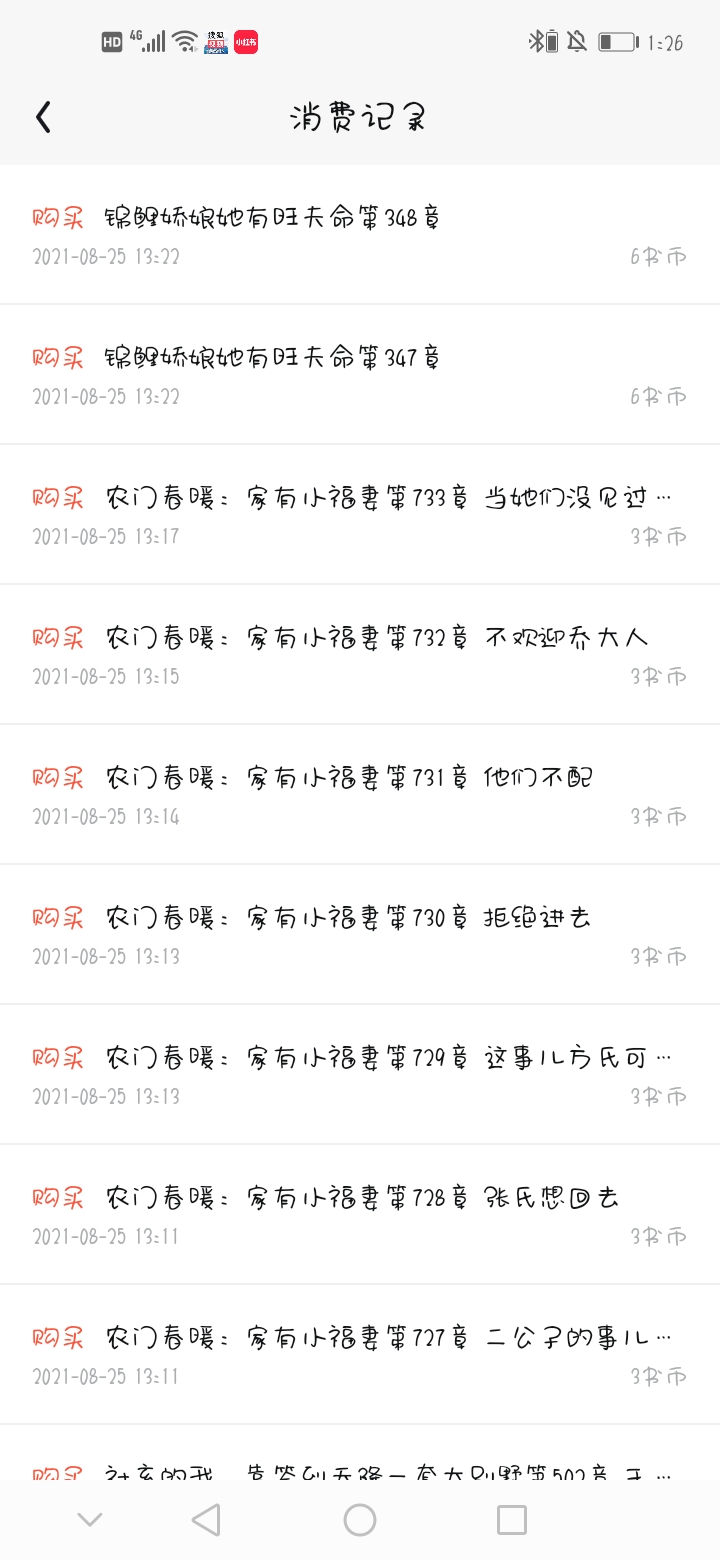Tap the system home button

(360, 1520)
